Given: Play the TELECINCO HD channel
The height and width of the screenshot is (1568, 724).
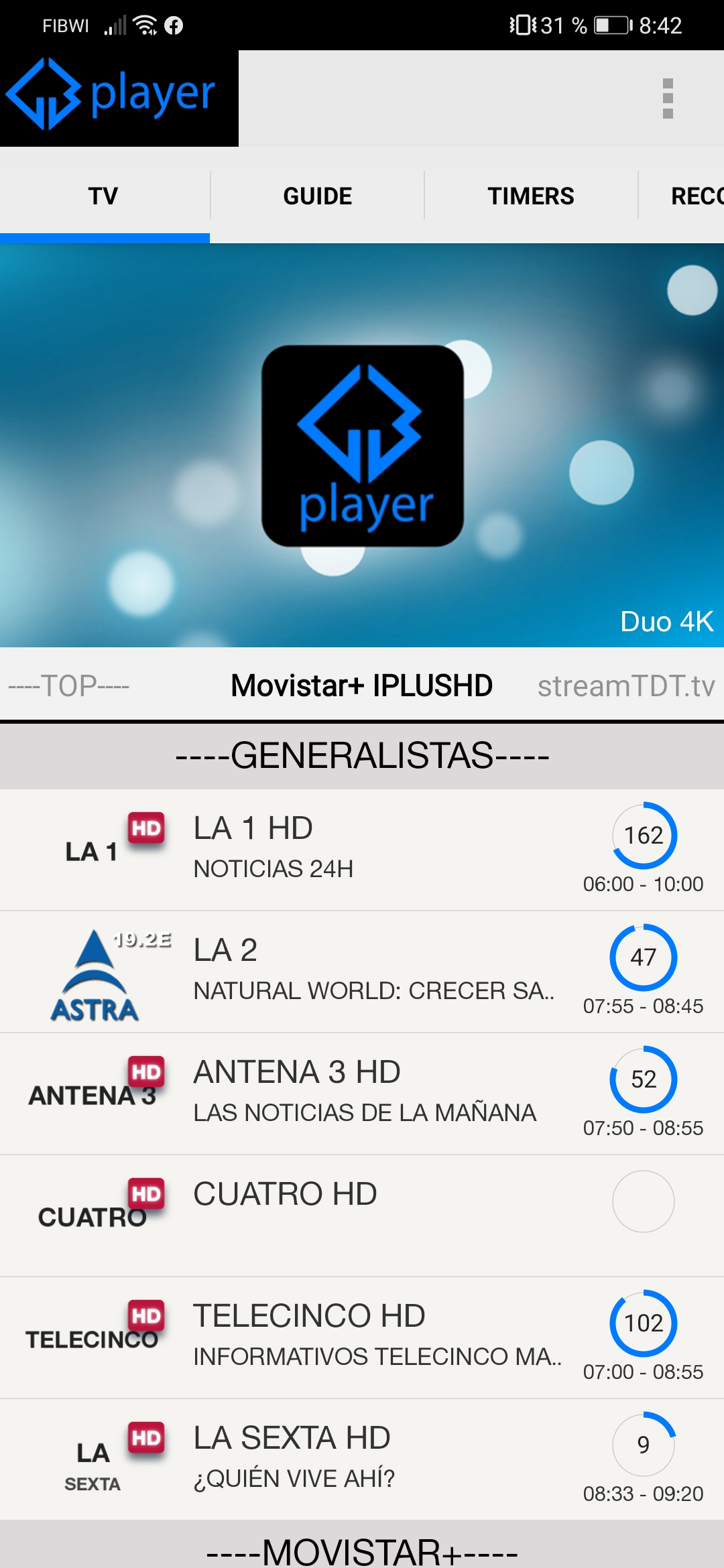Looking at the screenshot, I should (362, 1337).
